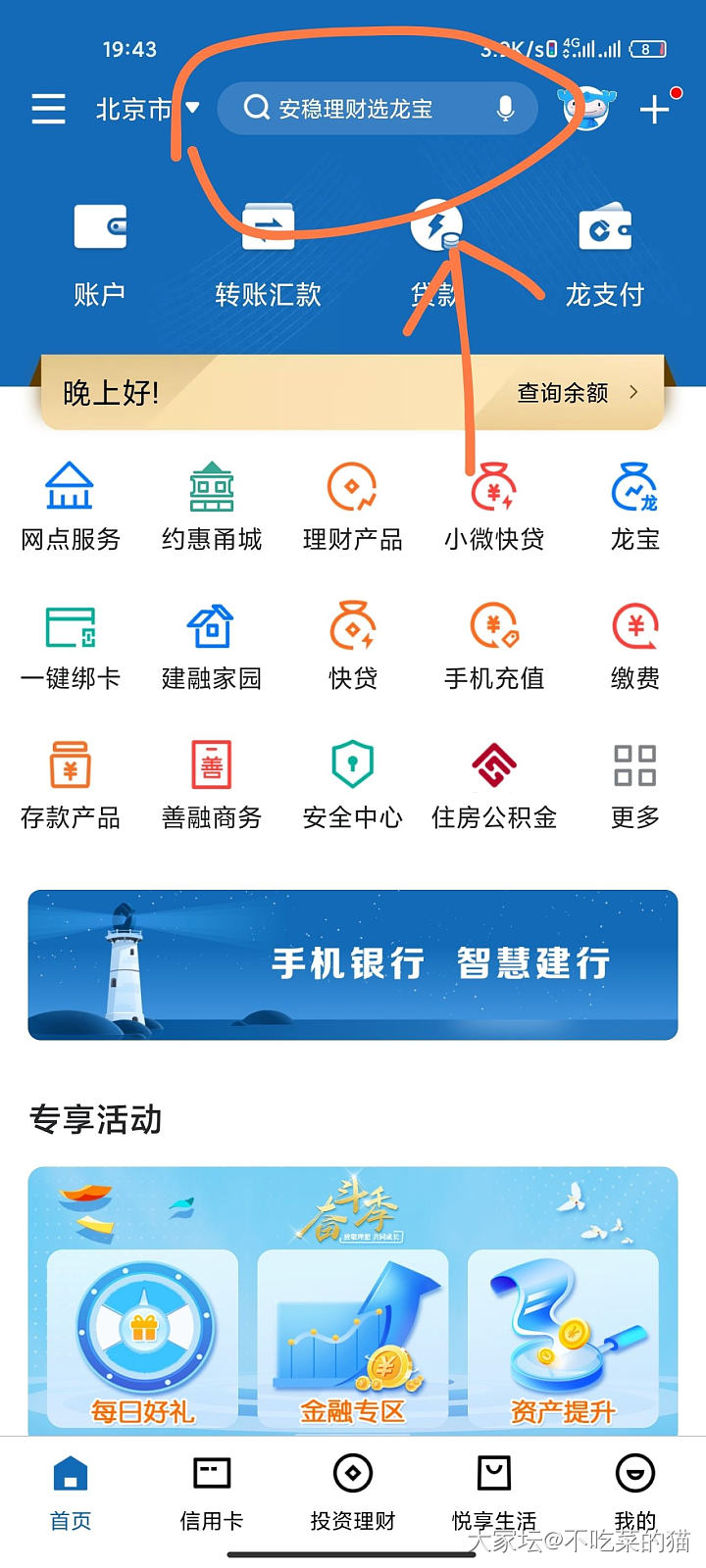Start voice search with the microphone
706x1568 pixels.
click(505, 108)
